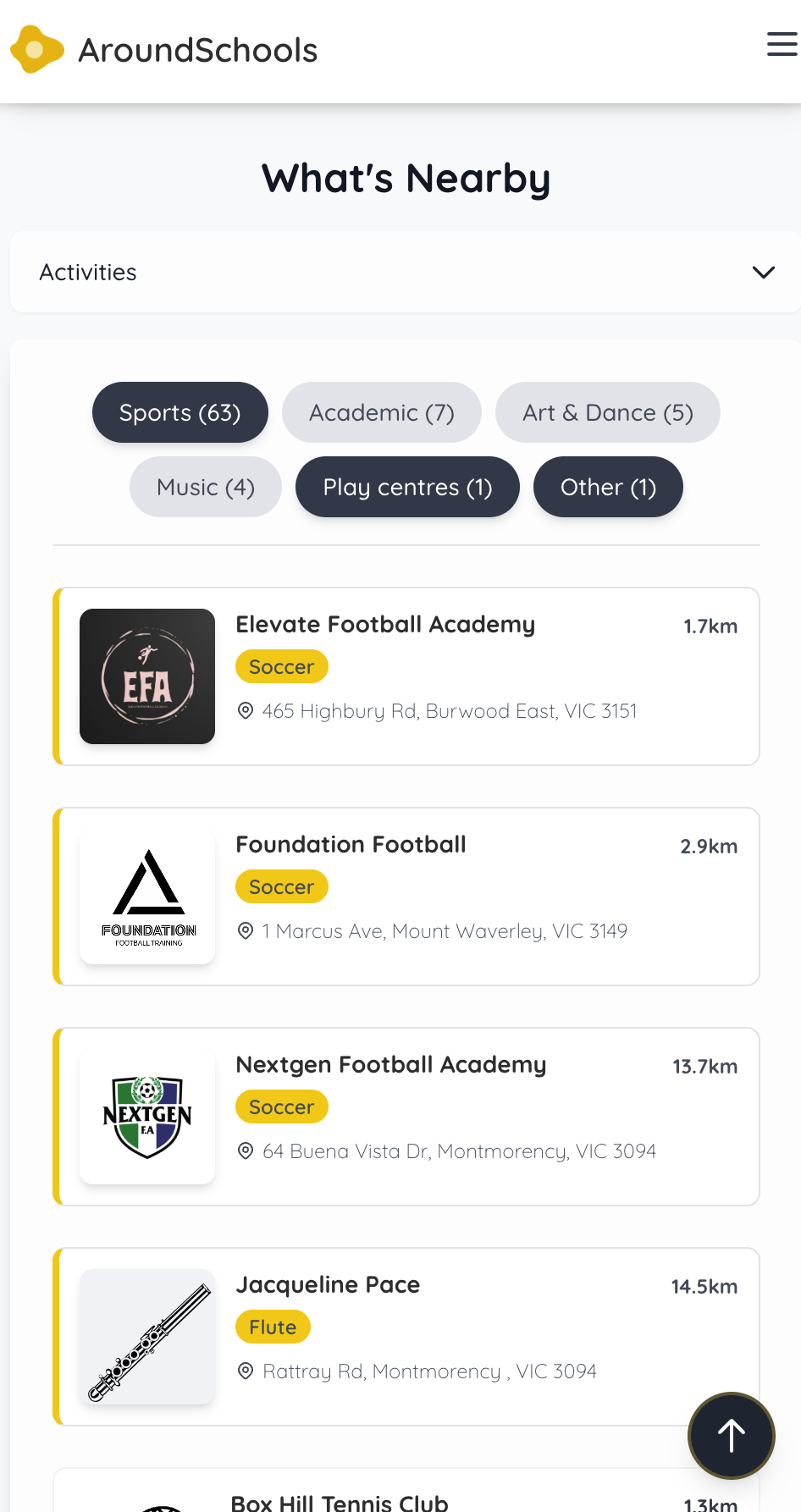The height and width of the screenshot is (1512, 801).
Task: Enable the Music filter
Action: 205,487
